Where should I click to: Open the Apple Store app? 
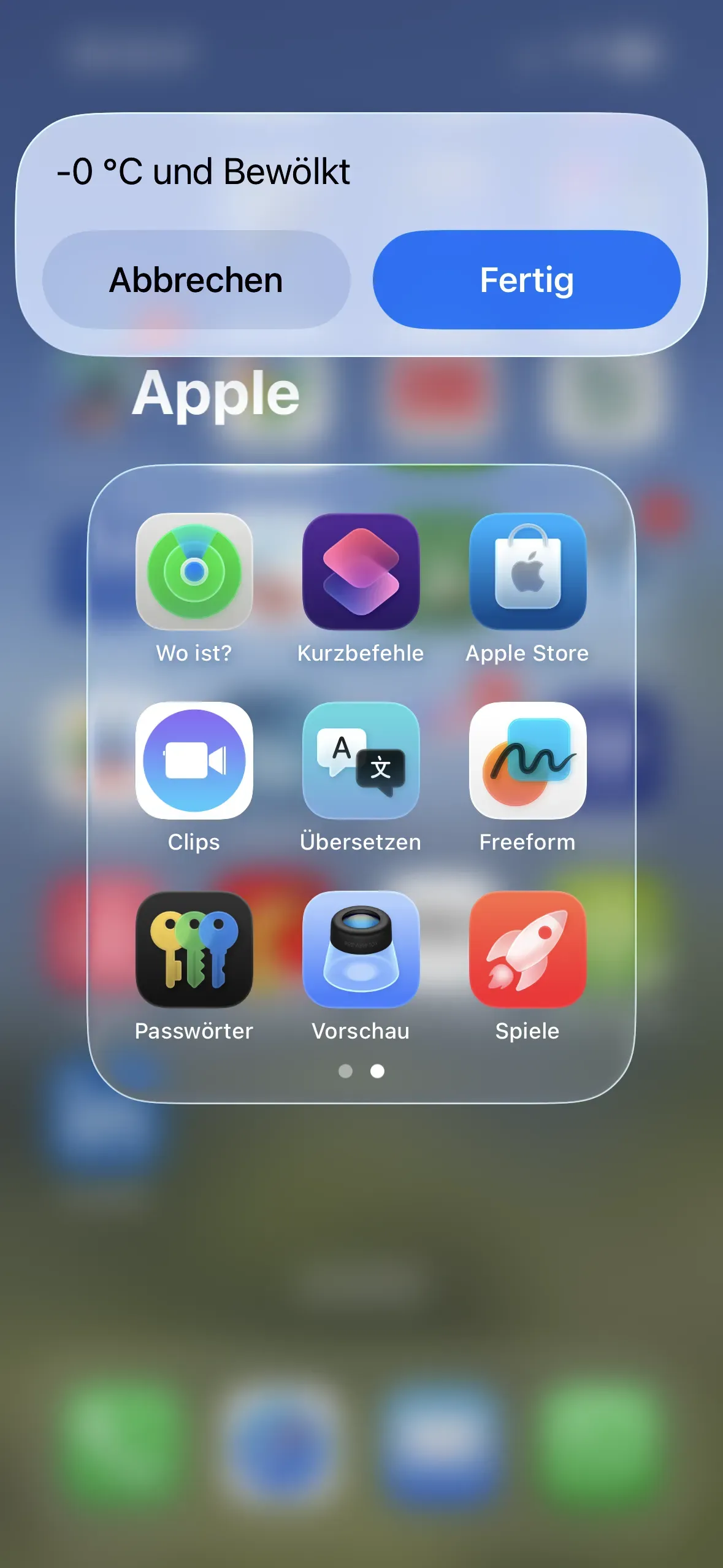coord(527,572)
